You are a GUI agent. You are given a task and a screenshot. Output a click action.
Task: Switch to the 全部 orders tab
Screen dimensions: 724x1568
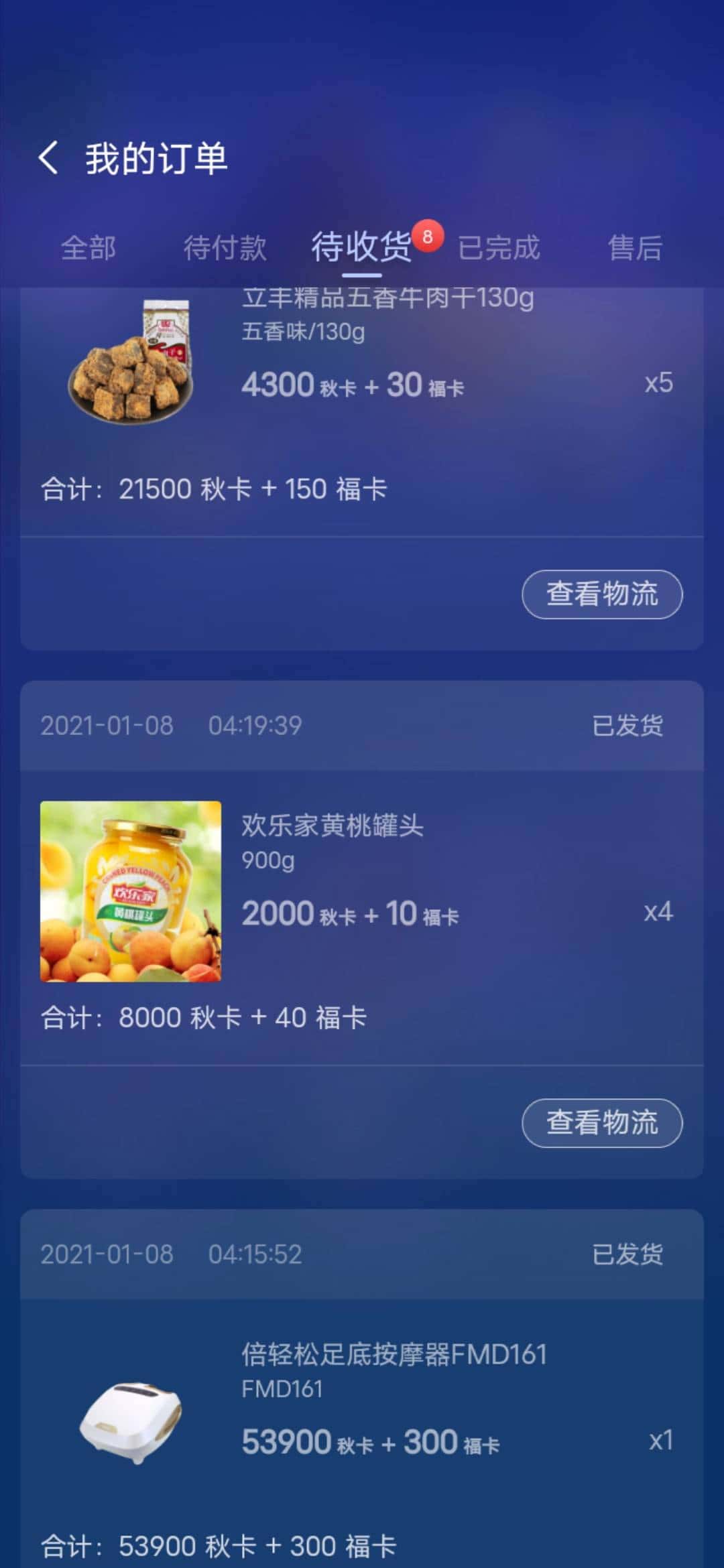89,248
